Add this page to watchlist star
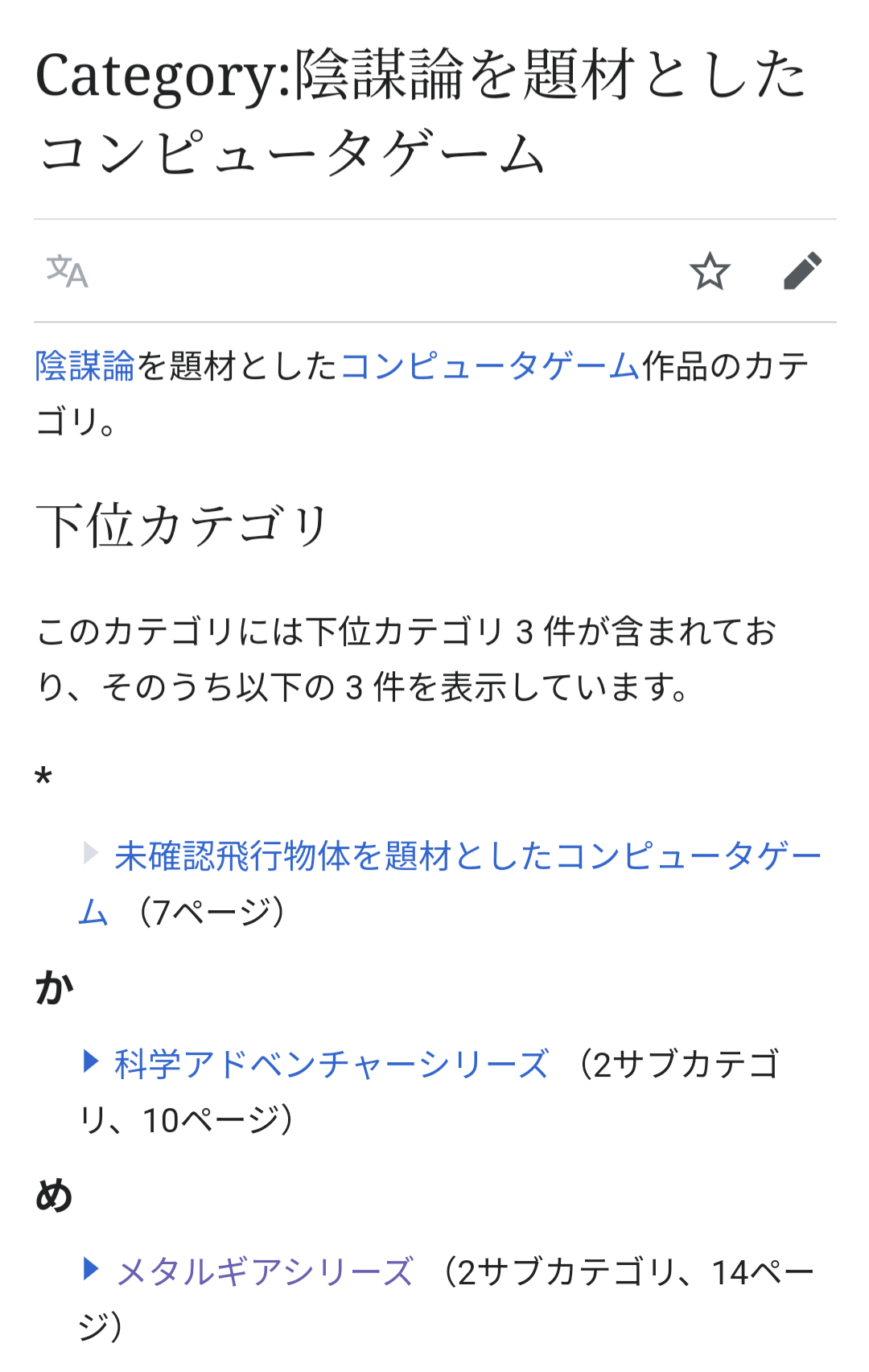869x1372 pixels. pyautogui.click(x=710, y=271)
